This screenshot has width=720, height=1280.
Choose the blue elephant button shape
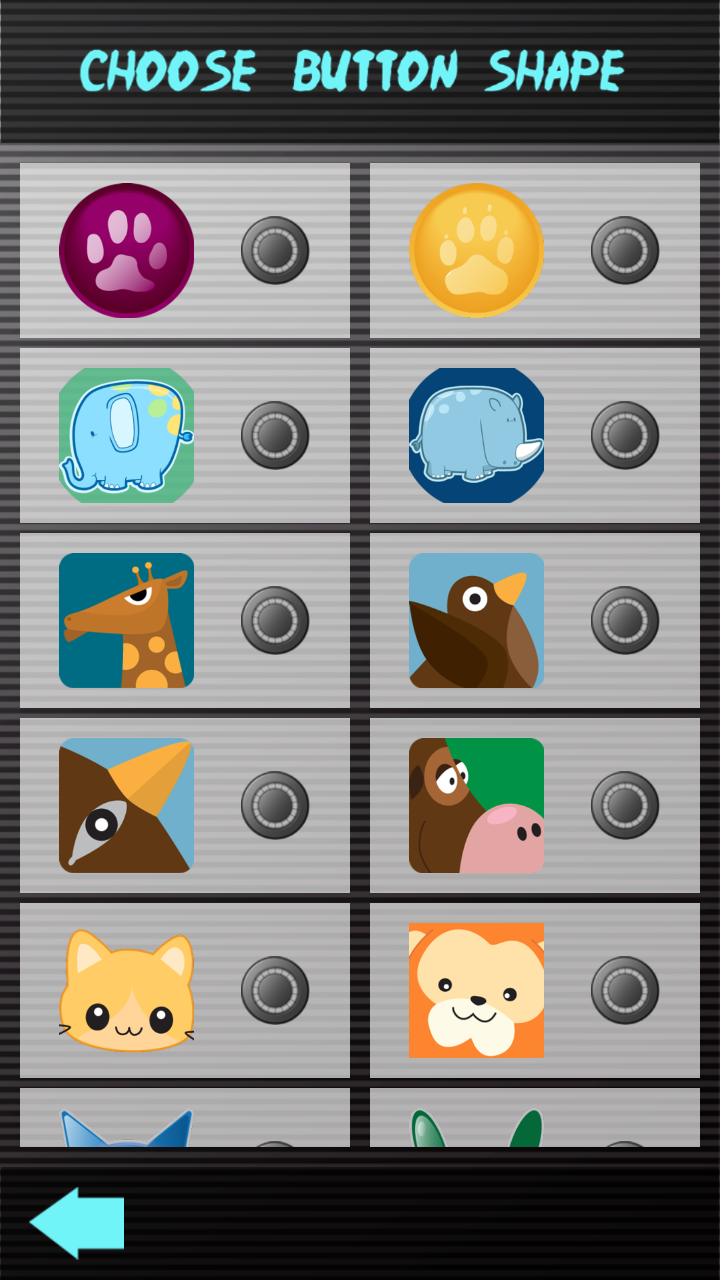point(127,435)
